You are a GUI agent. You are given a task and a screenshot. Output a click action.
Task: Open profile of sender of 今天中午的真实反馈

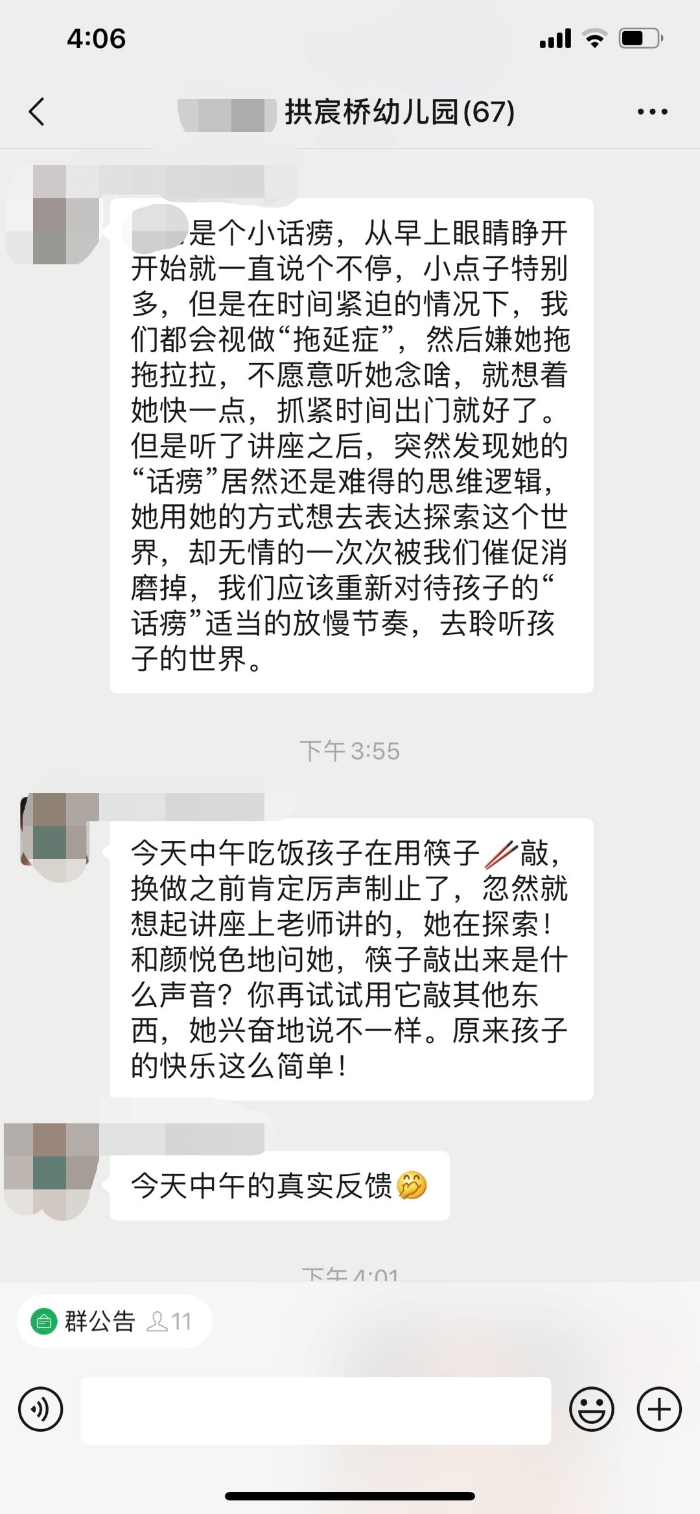click(x=50, y=1160)
